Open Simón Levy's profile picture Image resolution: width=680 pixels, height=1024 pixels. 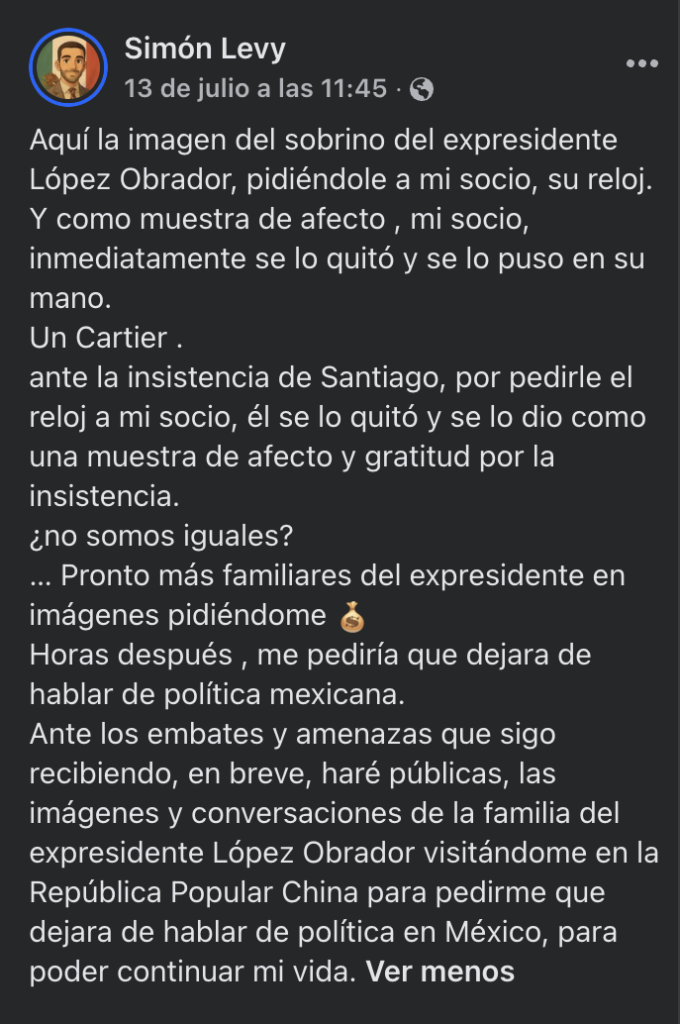(69, 66)
